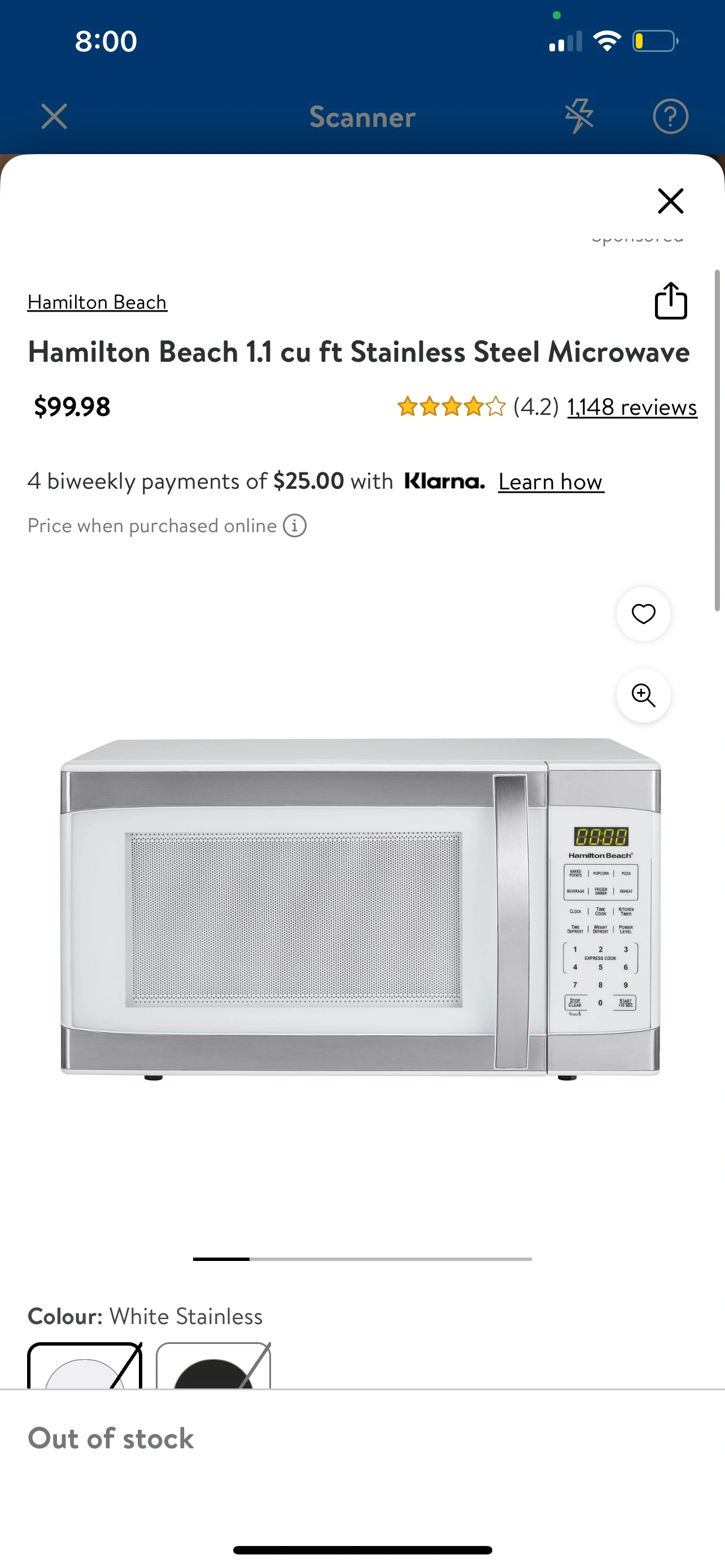Open the 1,148 reviews link
Viewport: 725px width, 1568px height.
[x=632, y=406]
